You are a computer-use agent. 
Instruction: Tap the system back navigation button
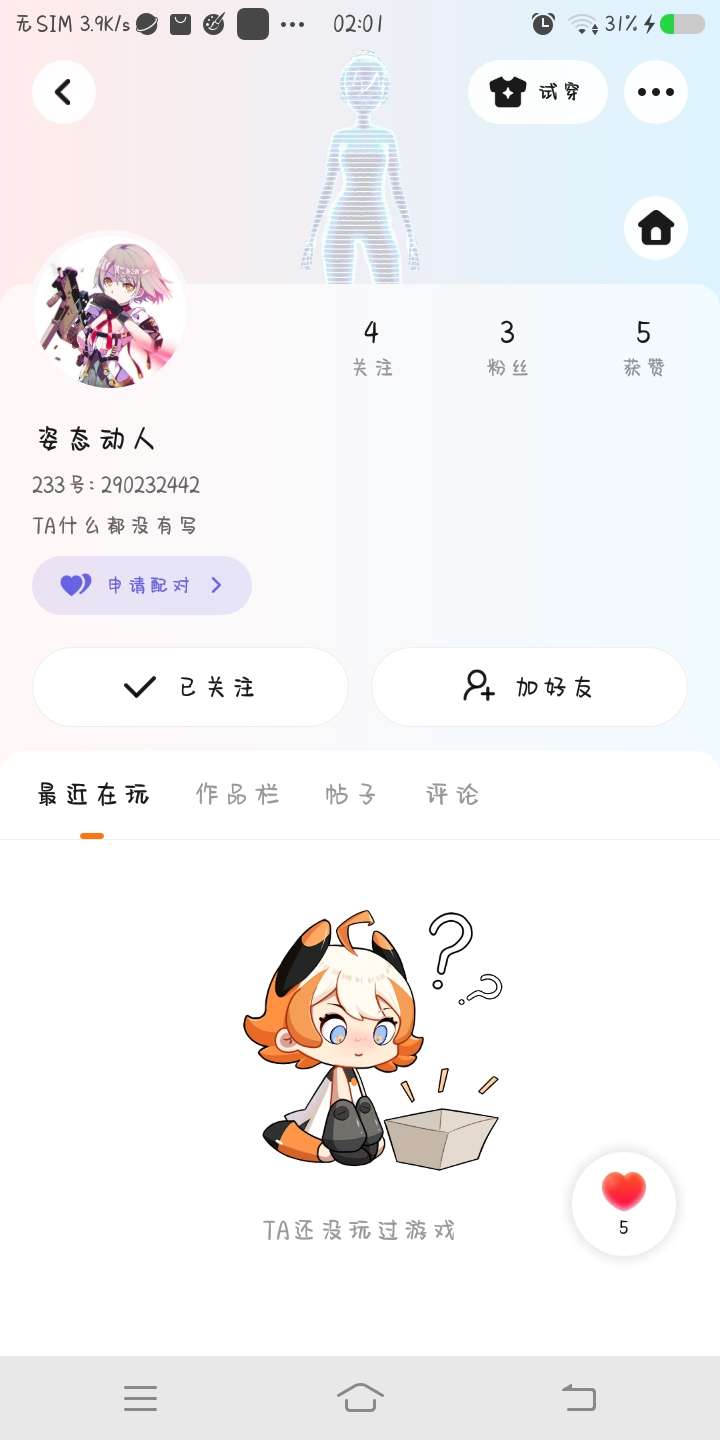pos(579,1397)
